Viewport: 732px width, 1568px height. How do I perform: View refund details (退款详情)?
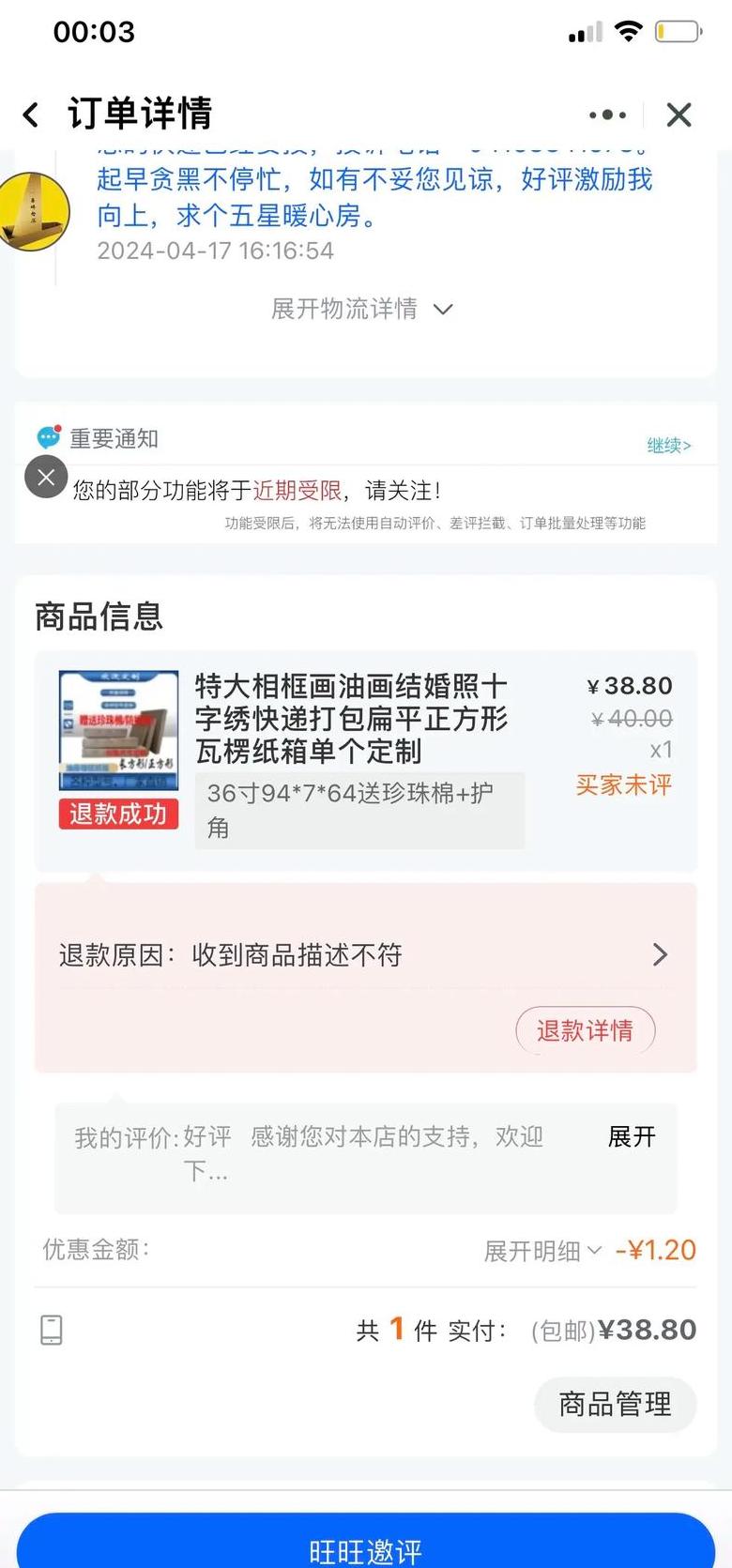(x=585, y=1030)
